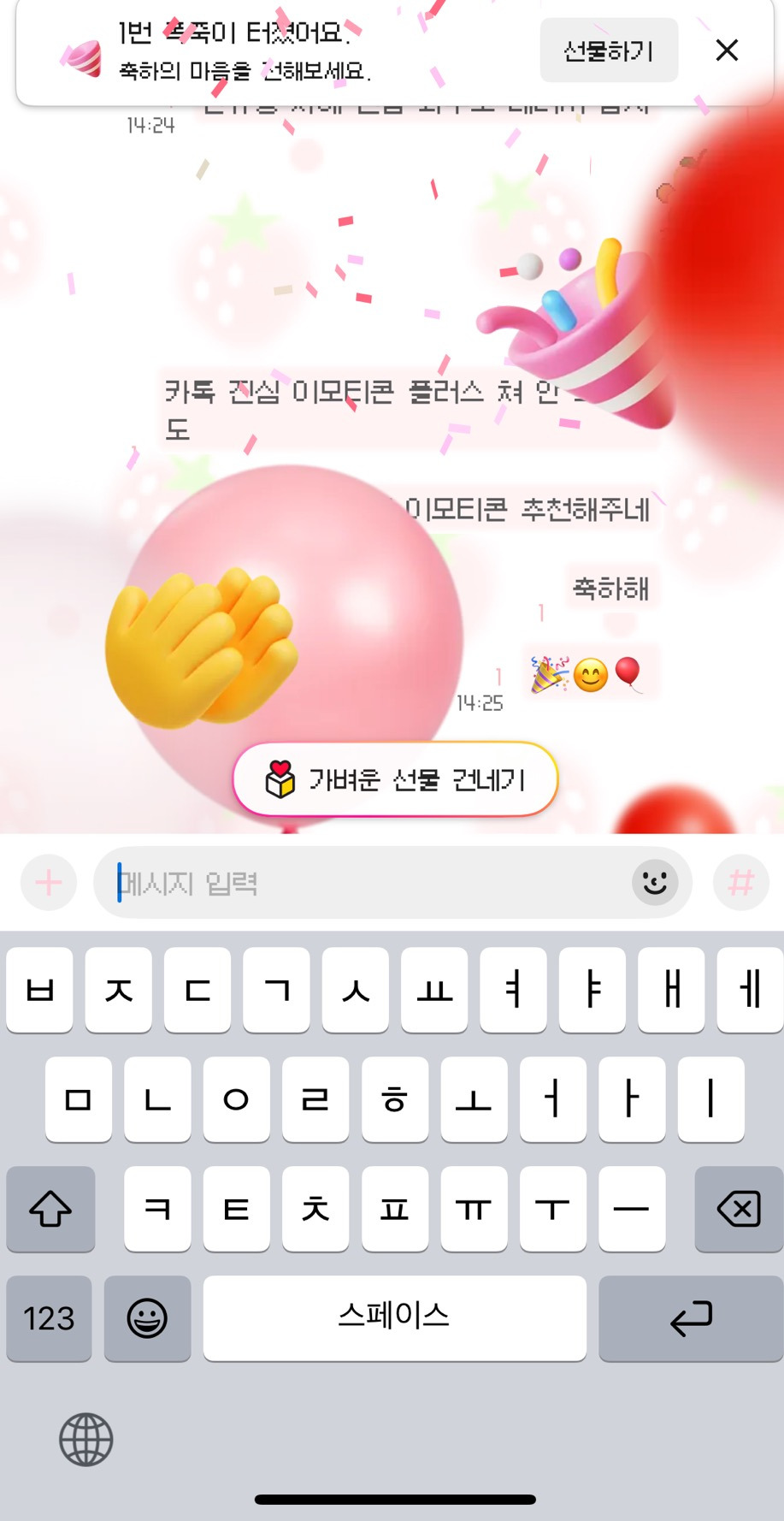Tap the 가벼운 선물 건네기 button
784x1521 pixels.
coord(395,778)
